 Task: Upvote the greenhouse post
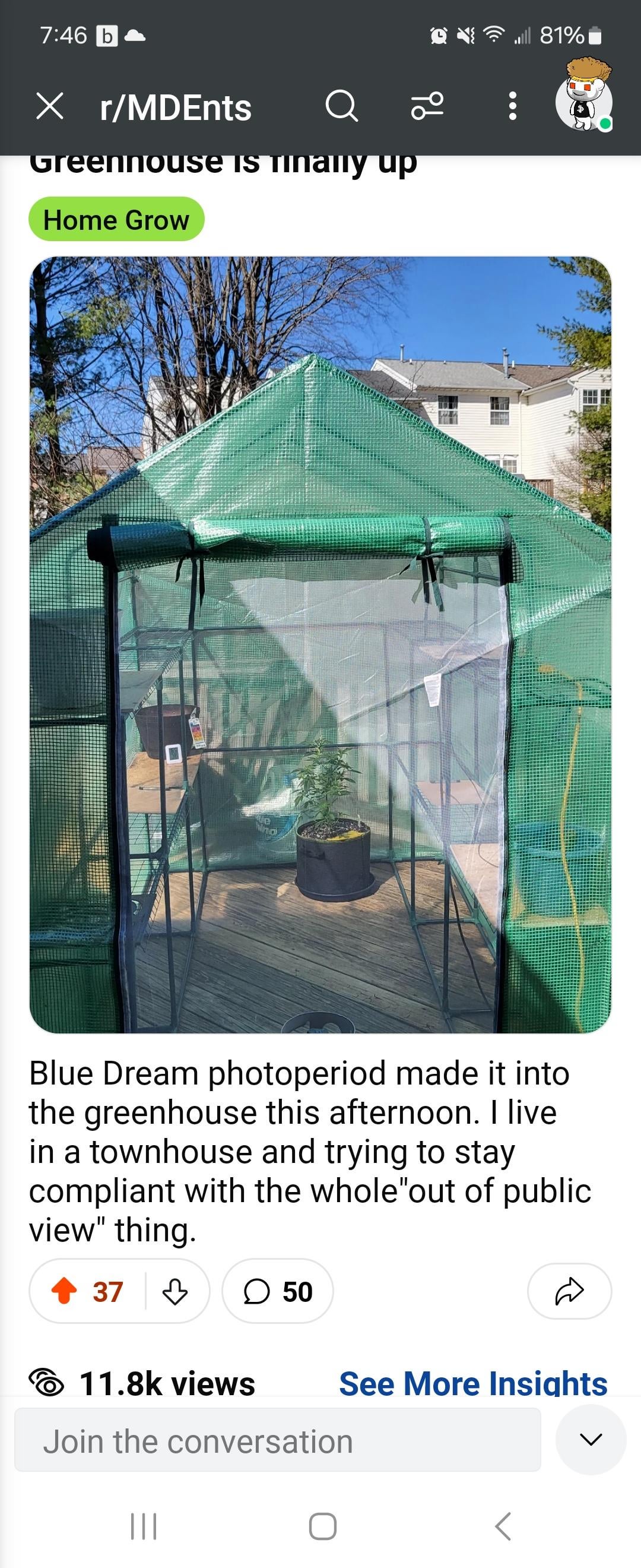tap(64, 1291)
